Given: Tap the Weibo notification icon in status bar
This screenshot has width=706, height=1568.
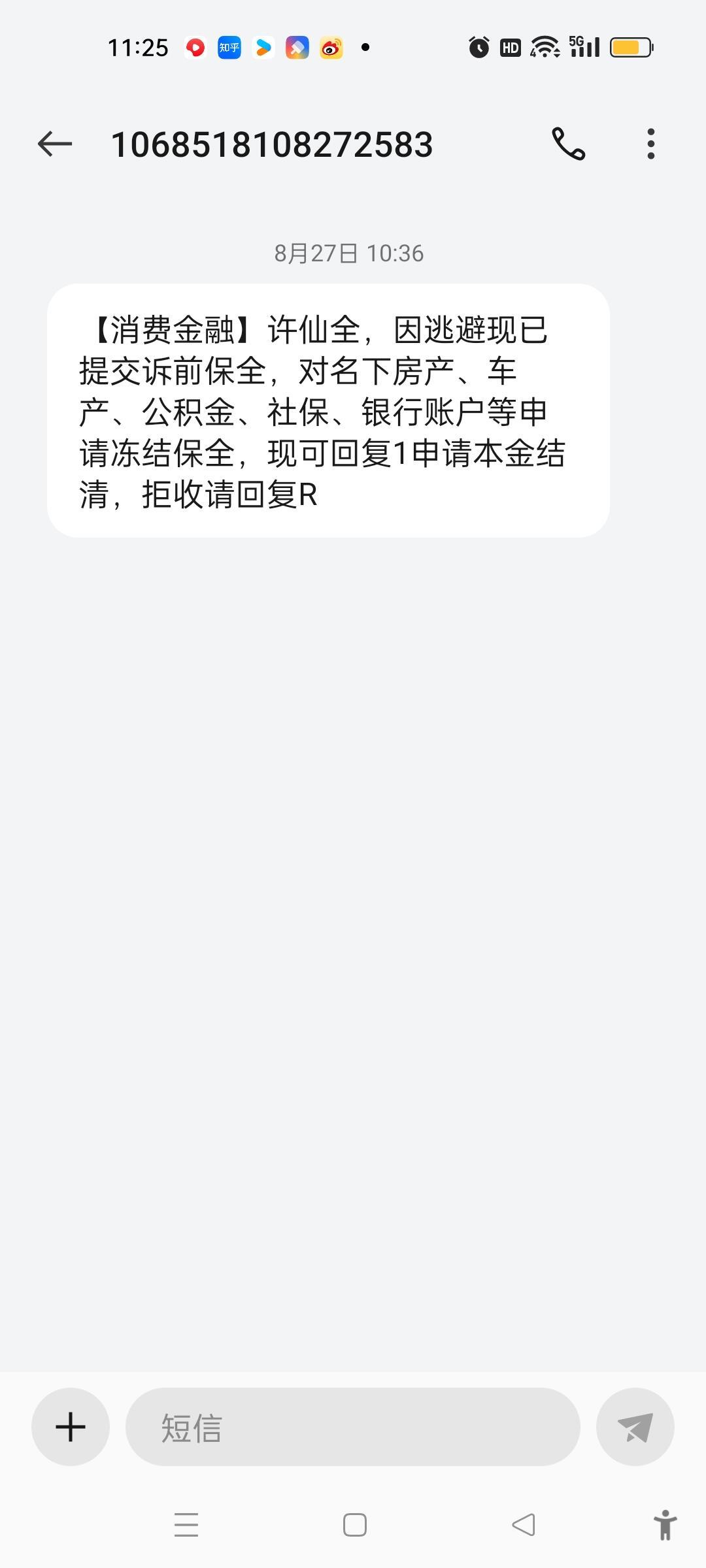Looking at the screenshot, I should tap(330, 47).
